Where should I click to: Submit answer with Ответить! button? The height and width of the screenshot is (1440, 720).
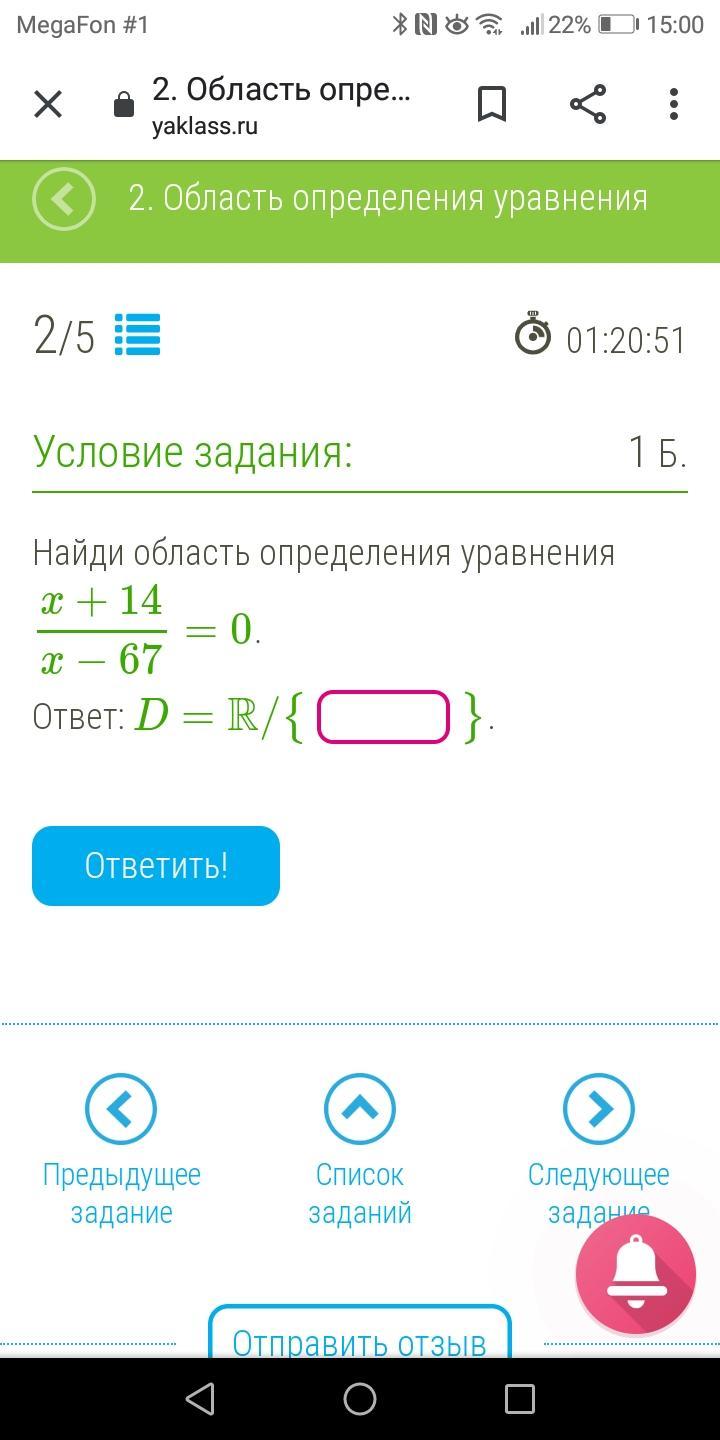(x=156, y=866)
